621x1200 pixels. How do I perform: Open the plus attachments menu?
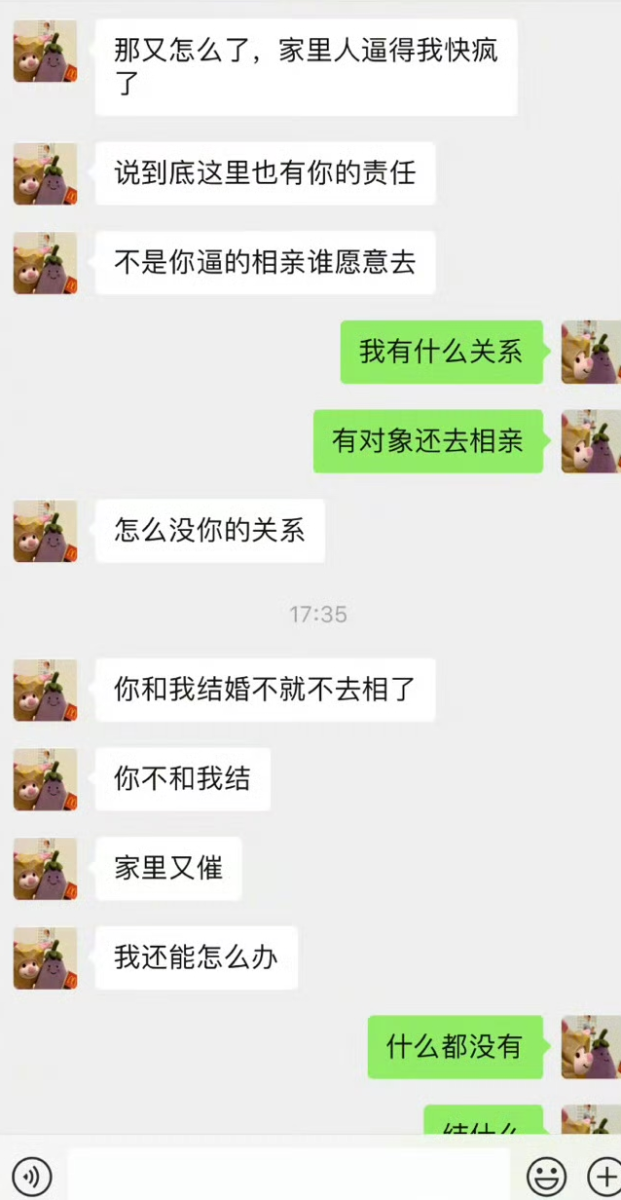coord(604,1174)
